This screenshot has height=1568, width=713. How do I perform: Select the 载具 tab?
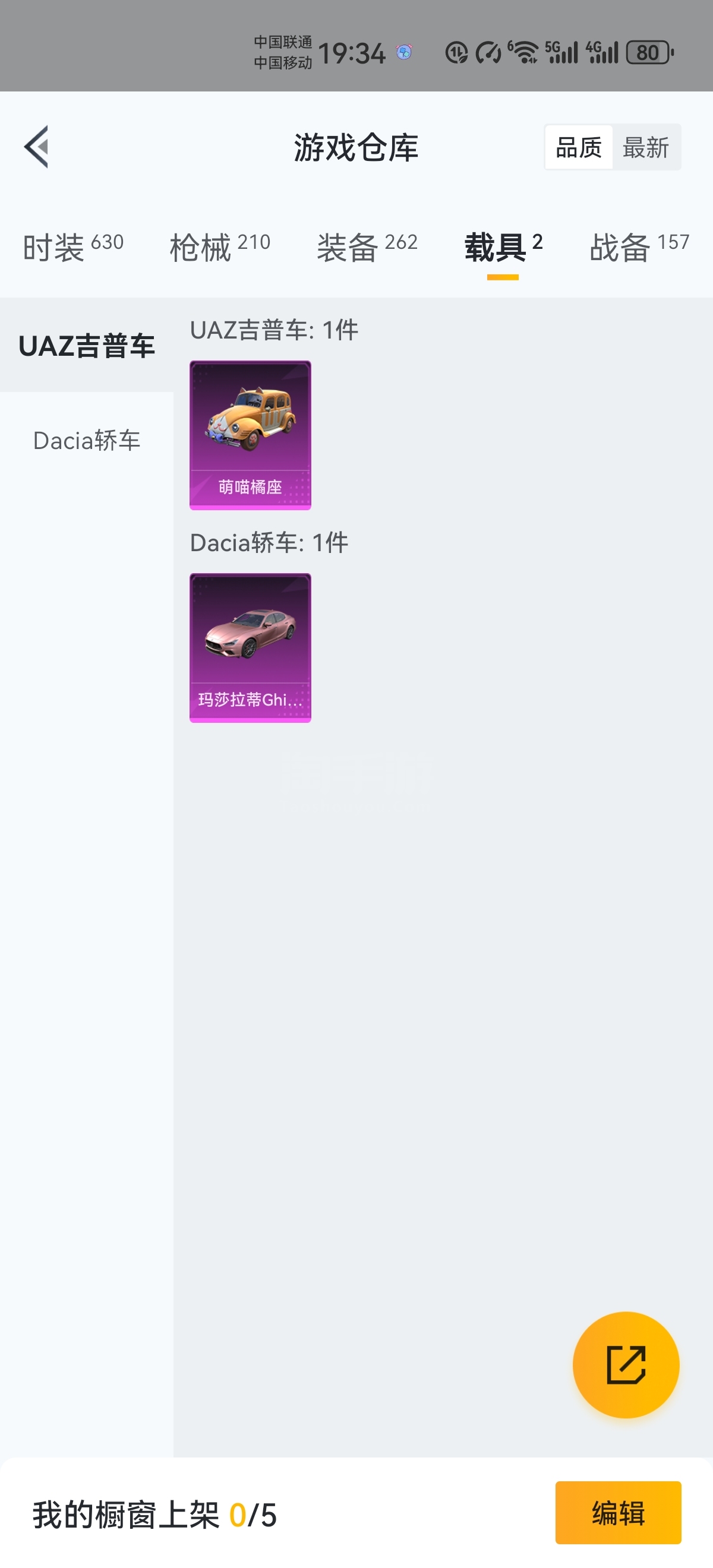503,247
